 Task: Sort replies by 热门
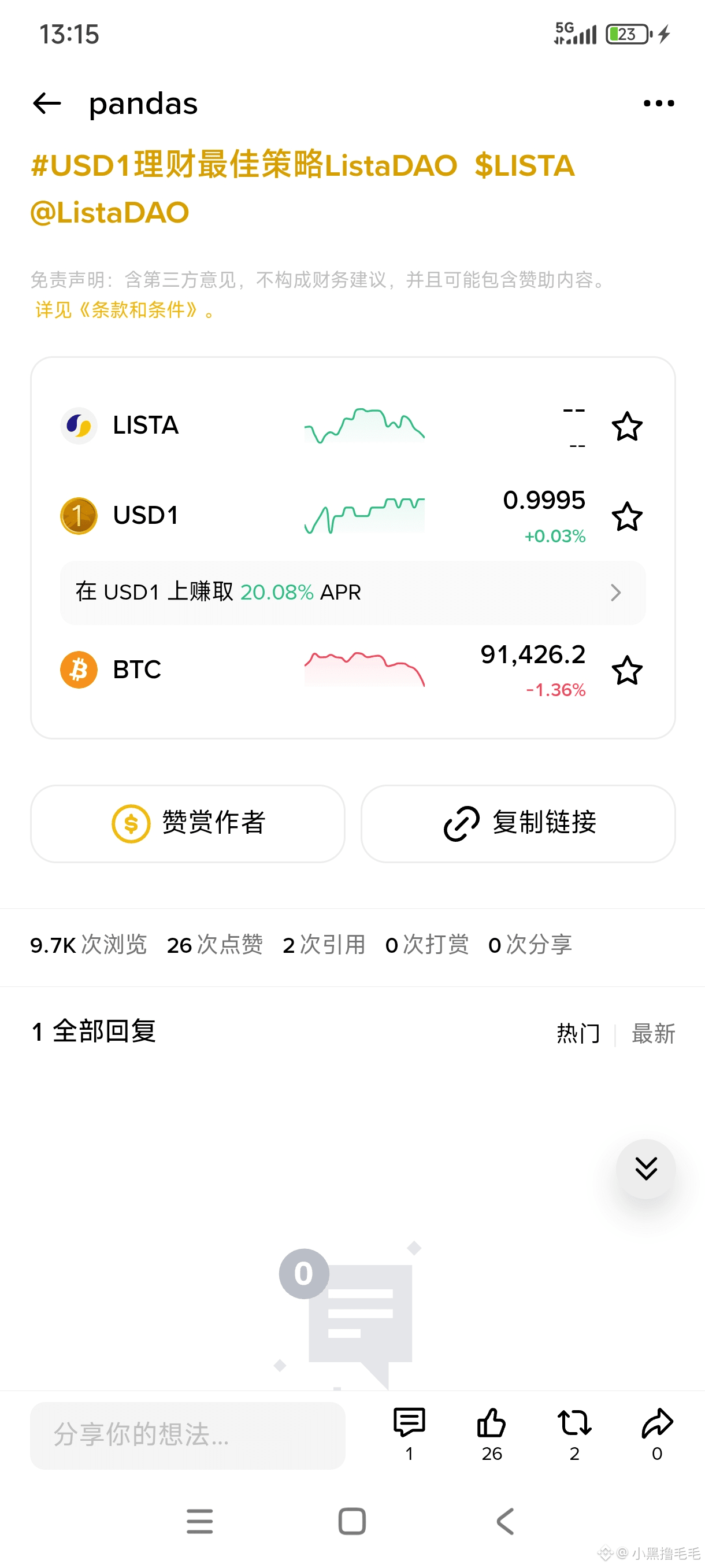pos(578,1034)
